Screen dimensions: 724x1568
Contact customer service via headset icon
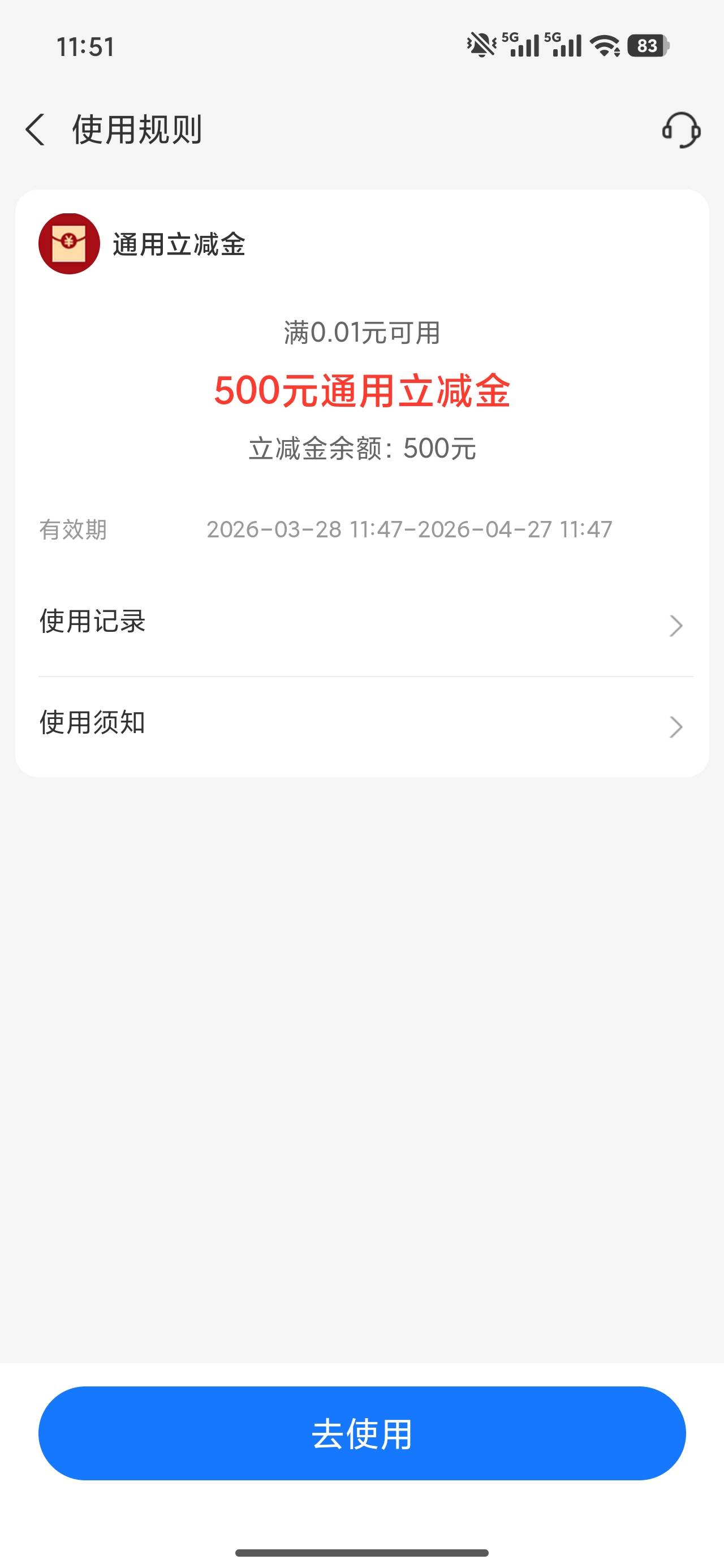pyautogui.click(x=681, y=130)
